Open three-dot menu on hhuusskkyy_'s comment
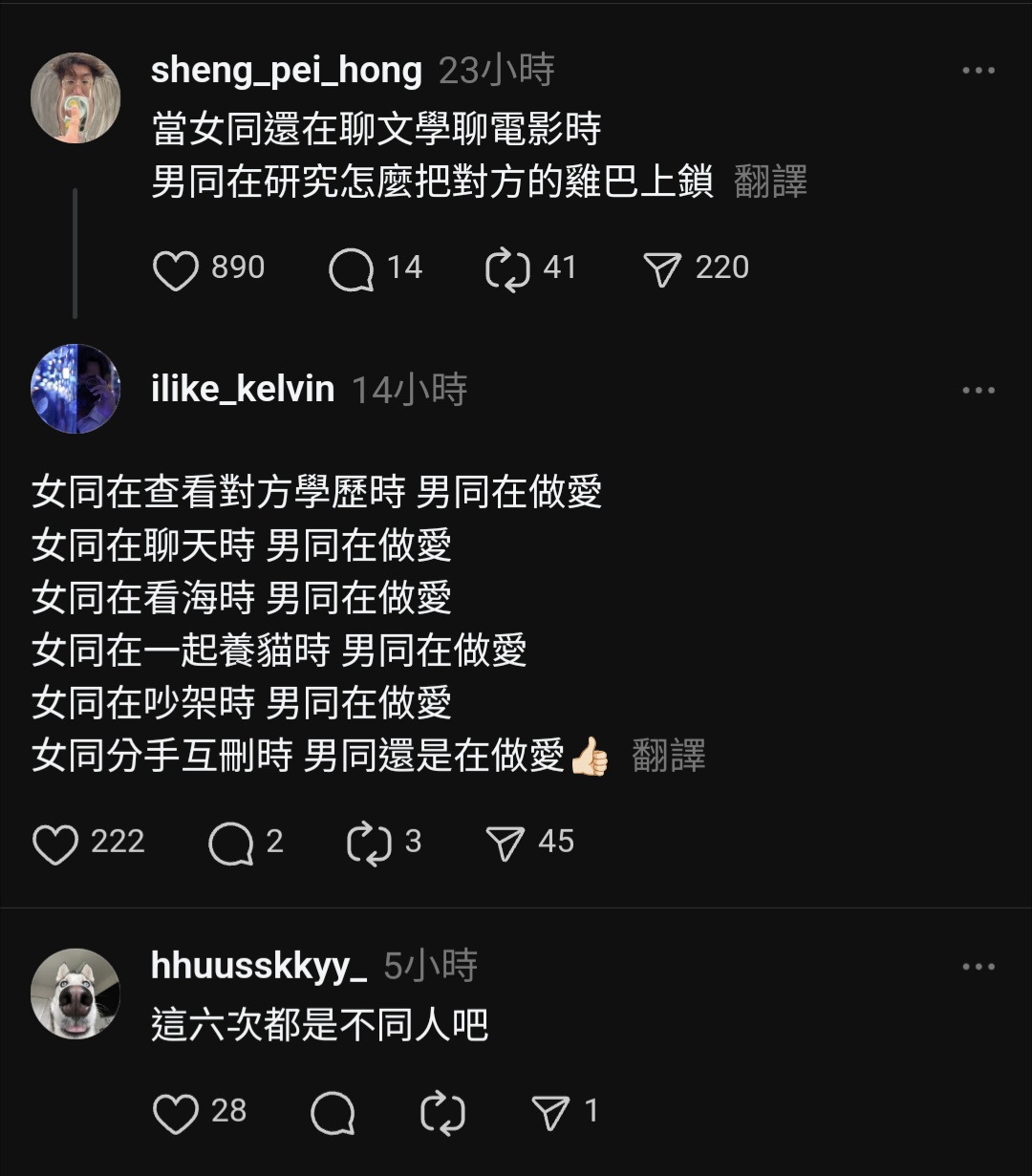This screenshot has width=1032, height=1176. coord(978,968)
